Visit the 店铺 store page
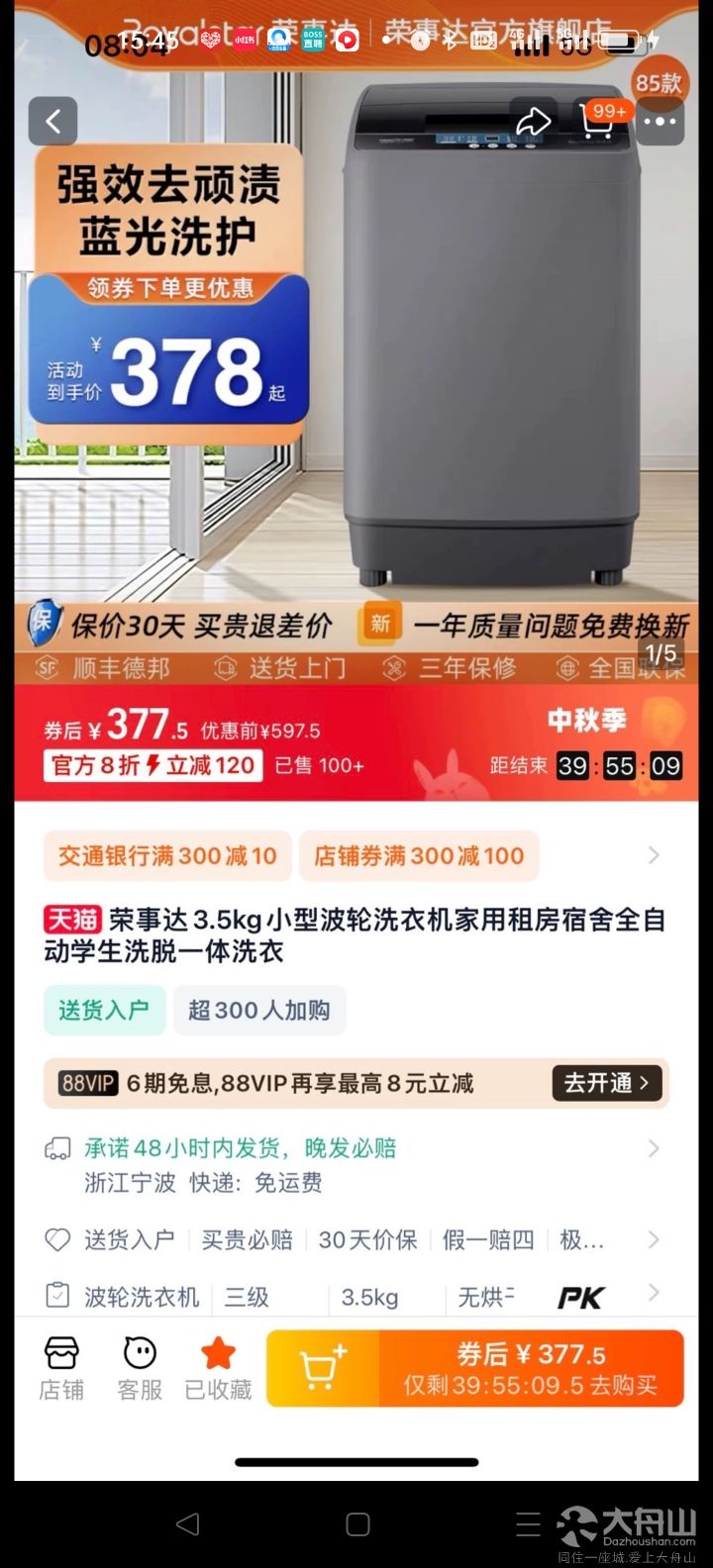 tap(61, 1368)
